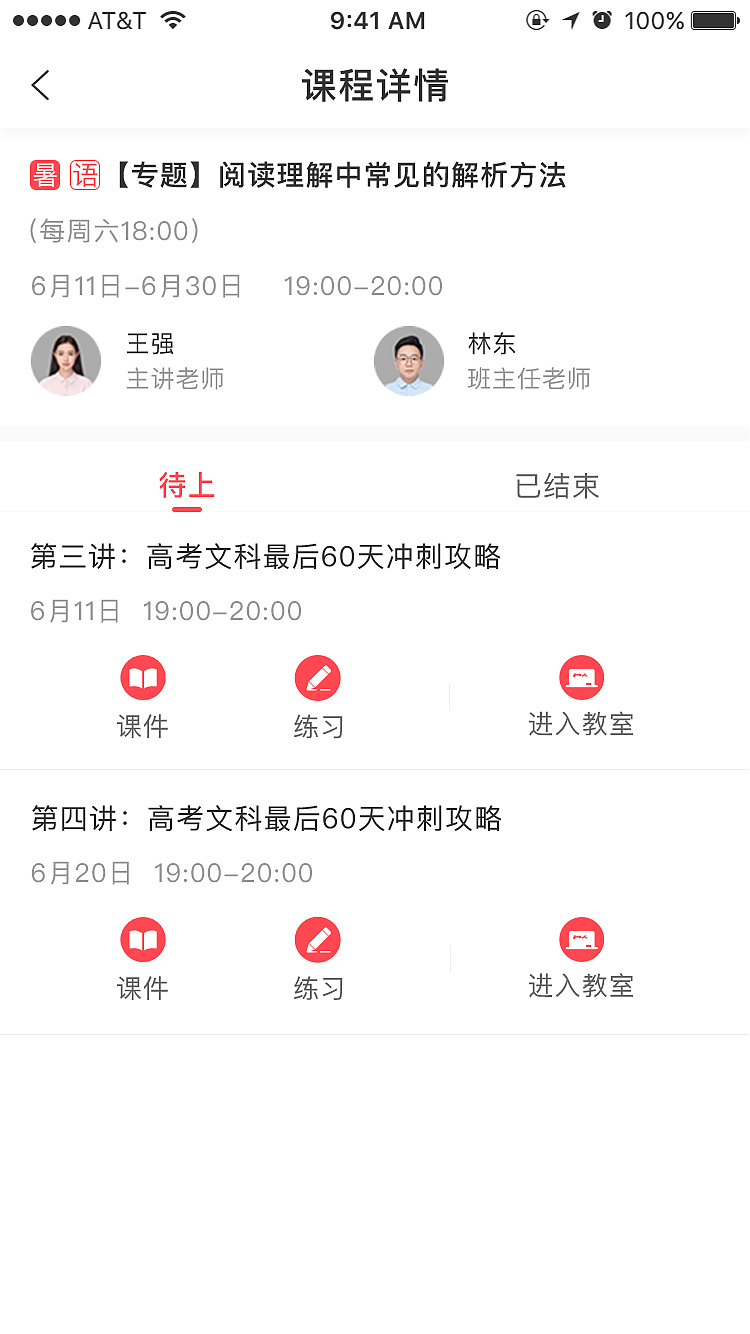The image size is (750, 1334).
Task: Switch to the 已结束 tab
Action: pyautogui.click(x=557, y=486)
